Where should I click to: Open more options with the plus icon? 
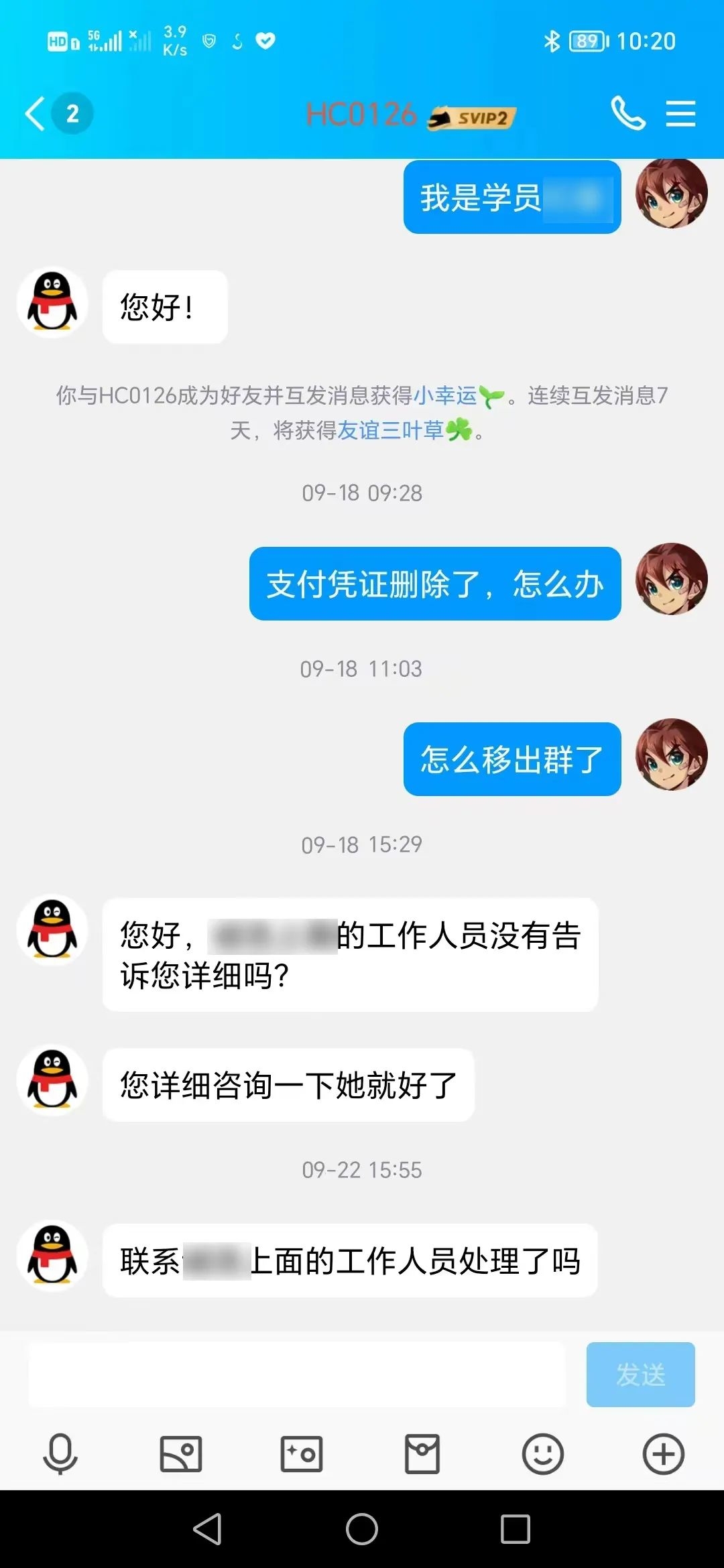[663, 1454]
